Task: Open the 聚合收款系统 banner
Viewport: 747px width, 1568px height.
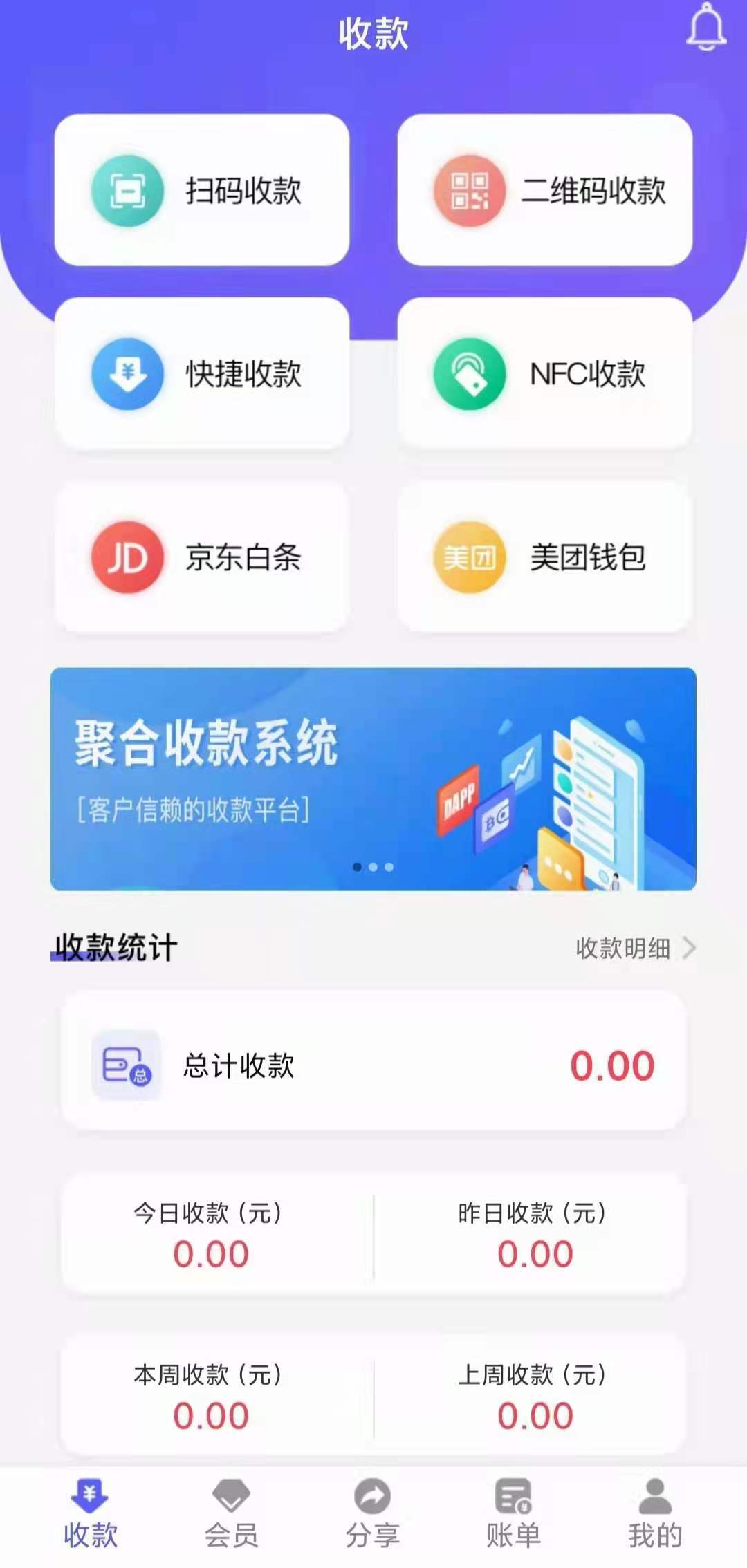Action: click(373, 778)
